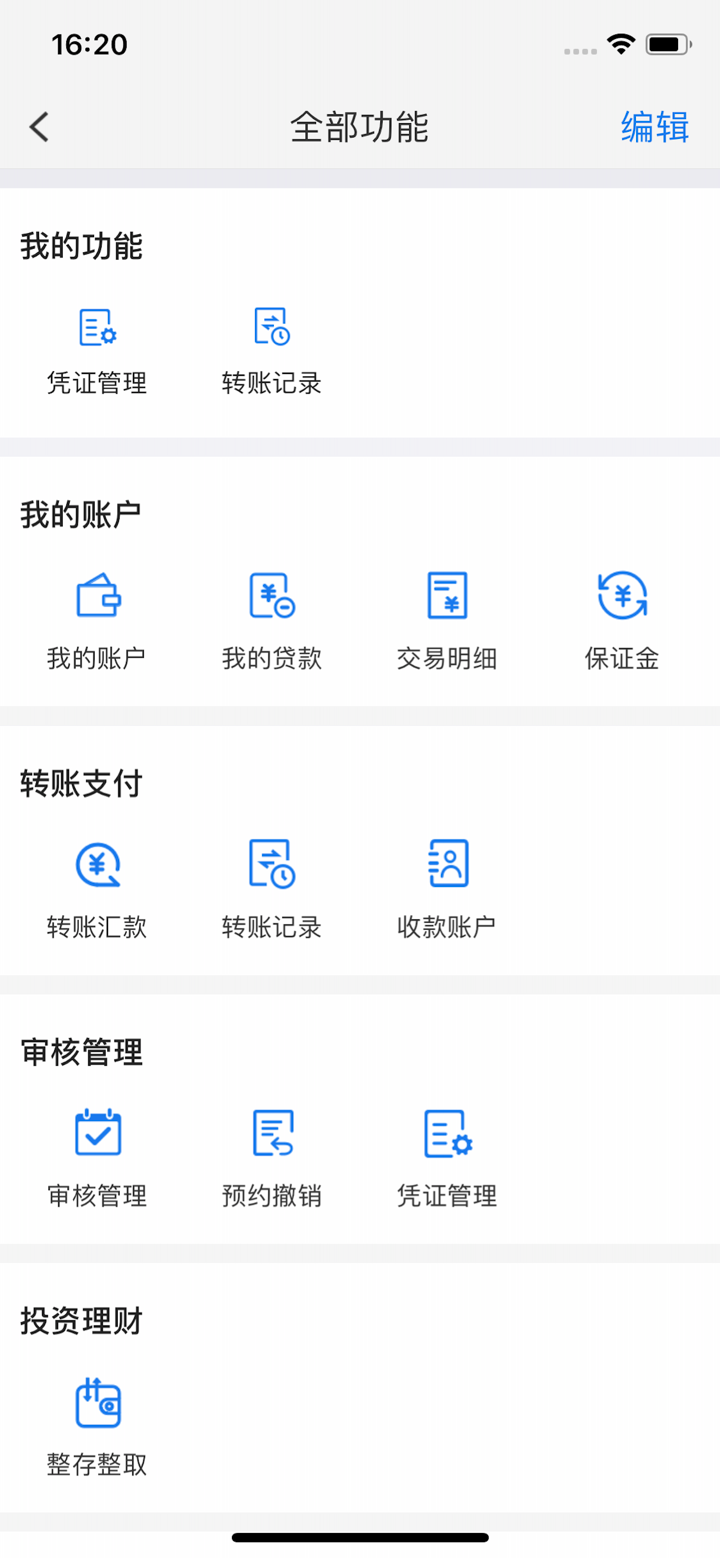Tap the 投资理财 section header
720x1558 pixels.
click(x=80, y=1321)
